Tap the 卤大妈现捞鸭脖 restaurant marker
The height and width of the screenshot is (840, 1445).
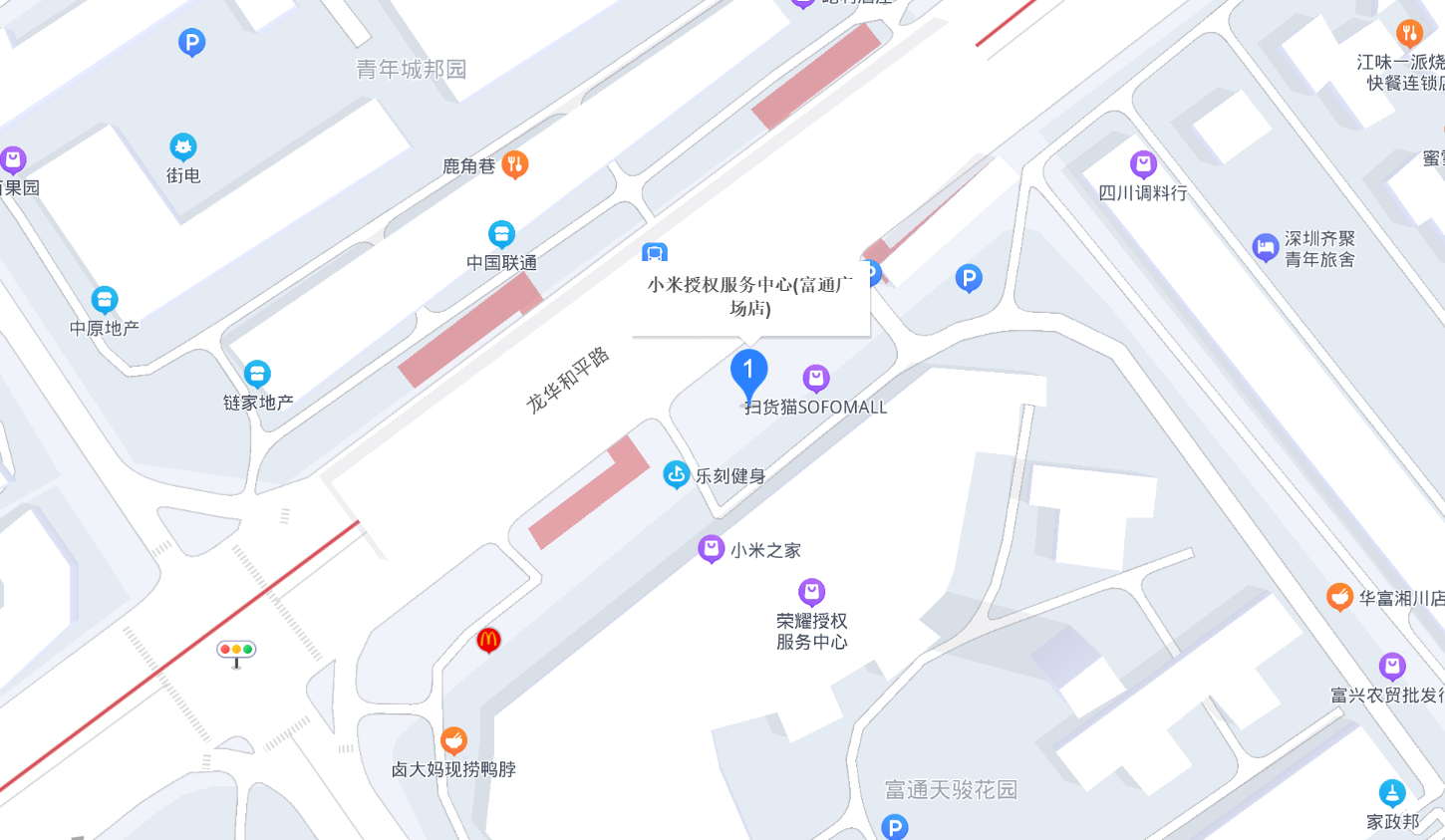click(x=453, y=741)
